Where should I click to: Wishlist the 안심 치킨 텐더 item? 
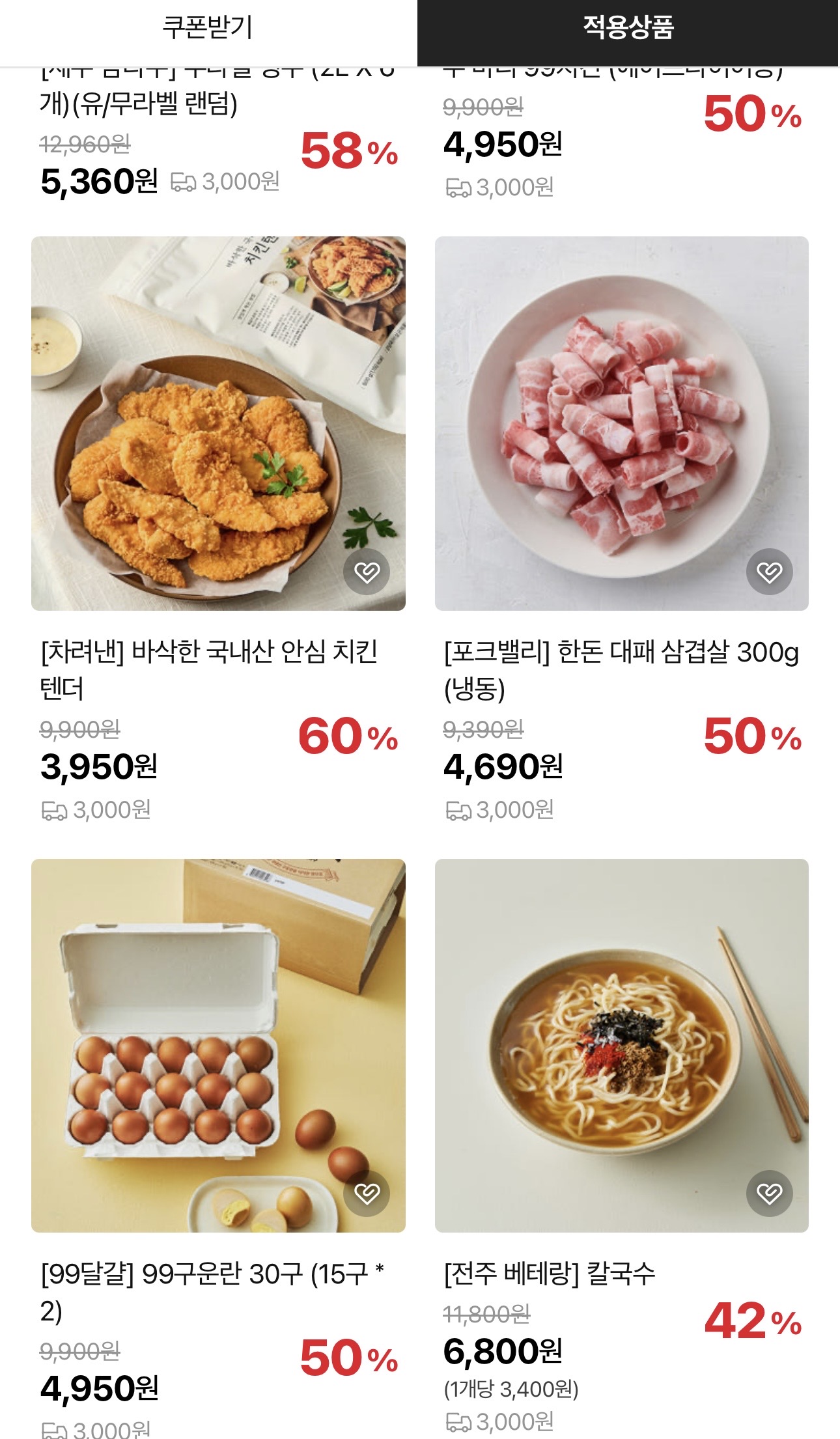click(367, 572)
